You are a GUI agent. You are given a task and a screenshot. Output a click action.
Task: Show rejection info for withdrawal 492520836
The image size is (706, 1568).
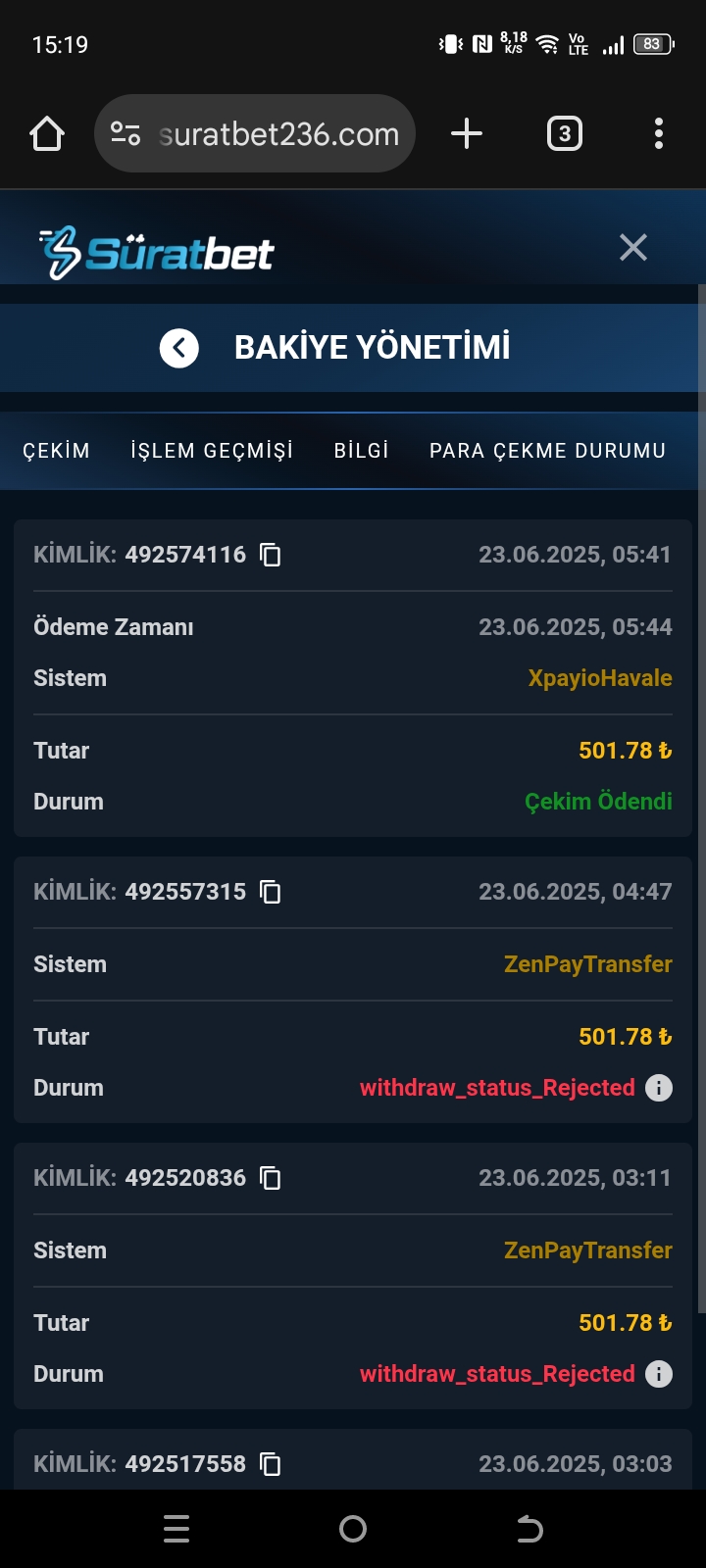point(659,1374)
